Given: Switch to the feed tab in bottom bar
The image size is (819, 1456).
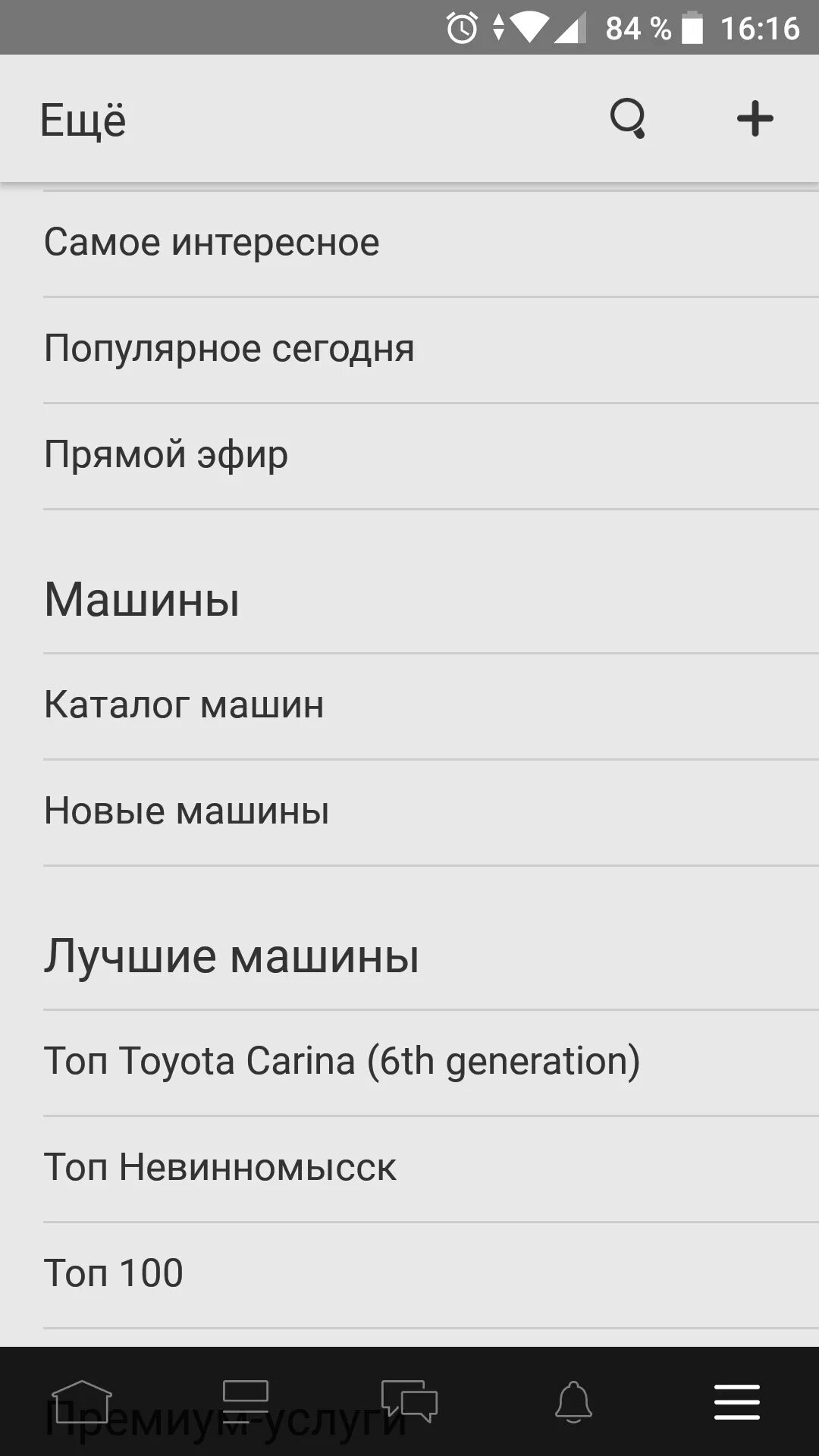Looking at the screenshot, I should click(x=246, y=1401).
